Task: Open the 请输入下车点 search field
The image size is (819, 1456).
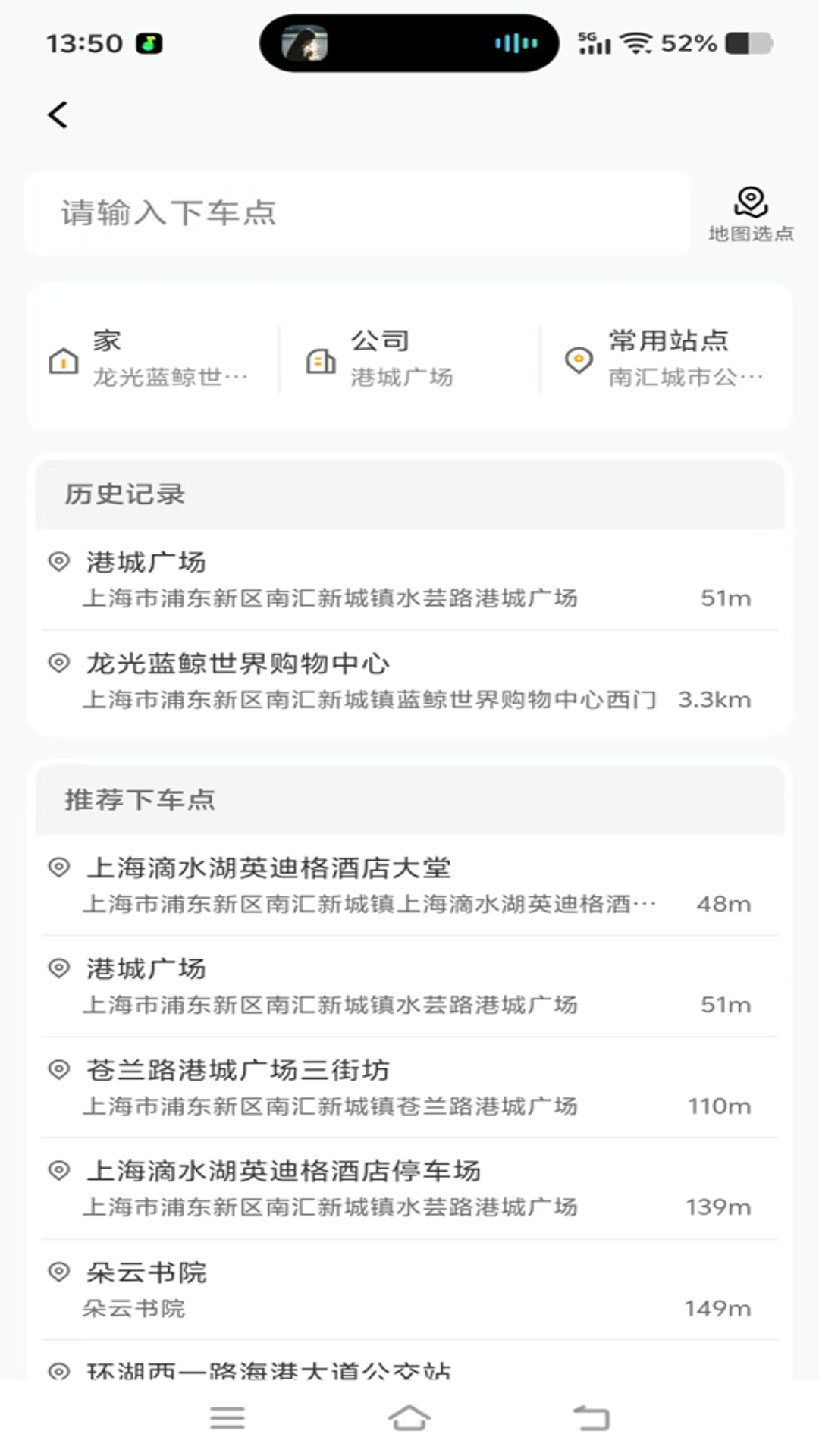Action: (x=356, y=213)
